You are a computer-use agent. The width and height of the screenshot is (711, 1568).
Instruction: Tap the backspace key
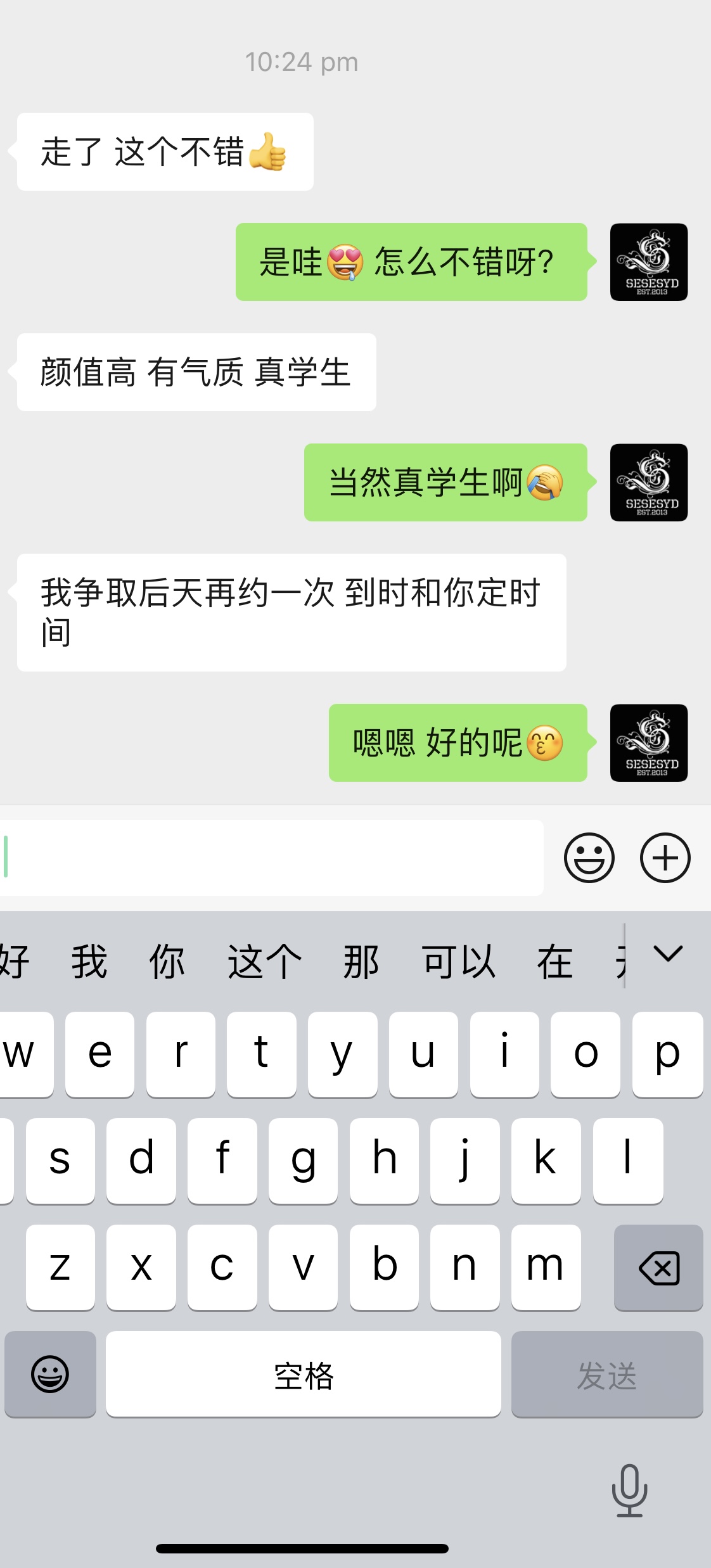pyautogui.click(x=658, y=1268)
